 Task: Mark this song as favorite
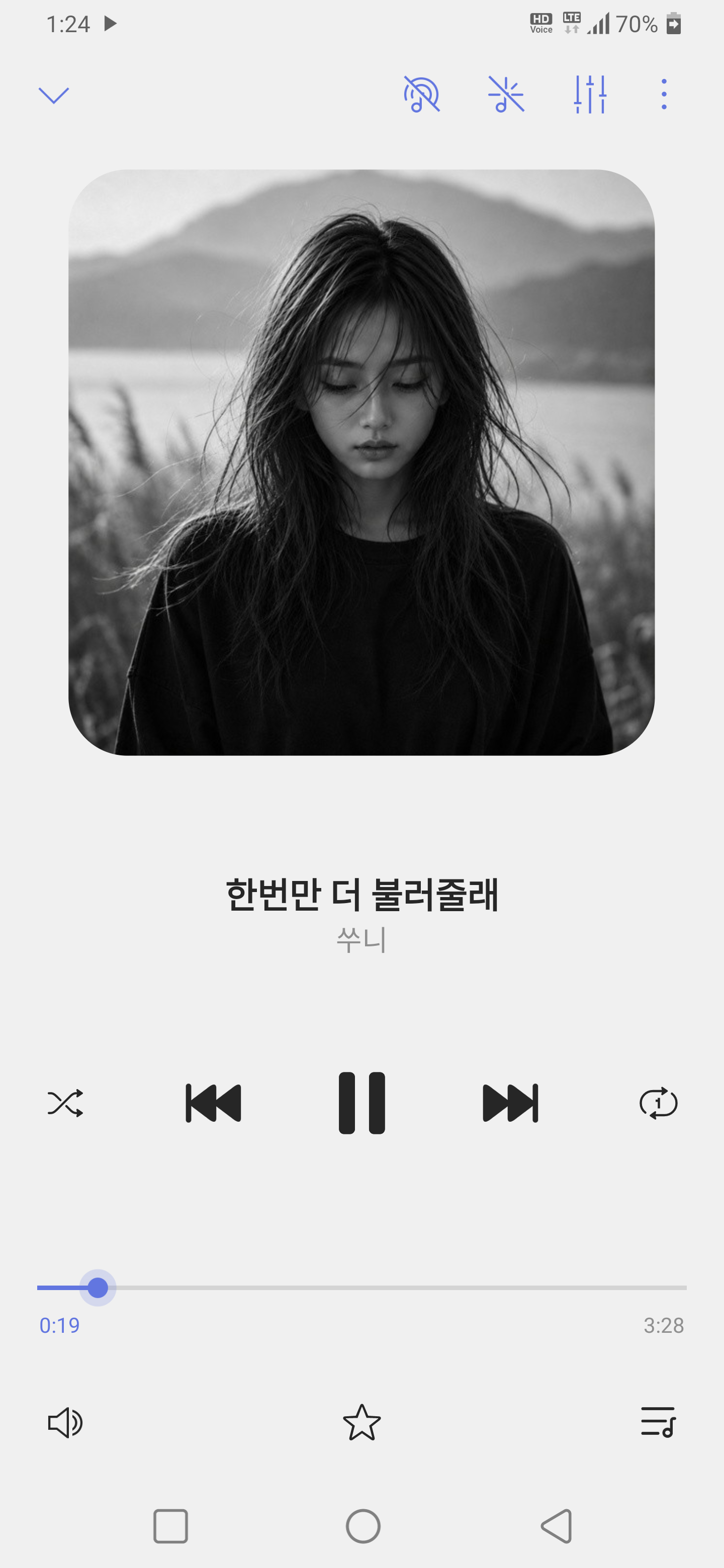click(x=361, y=1423)
